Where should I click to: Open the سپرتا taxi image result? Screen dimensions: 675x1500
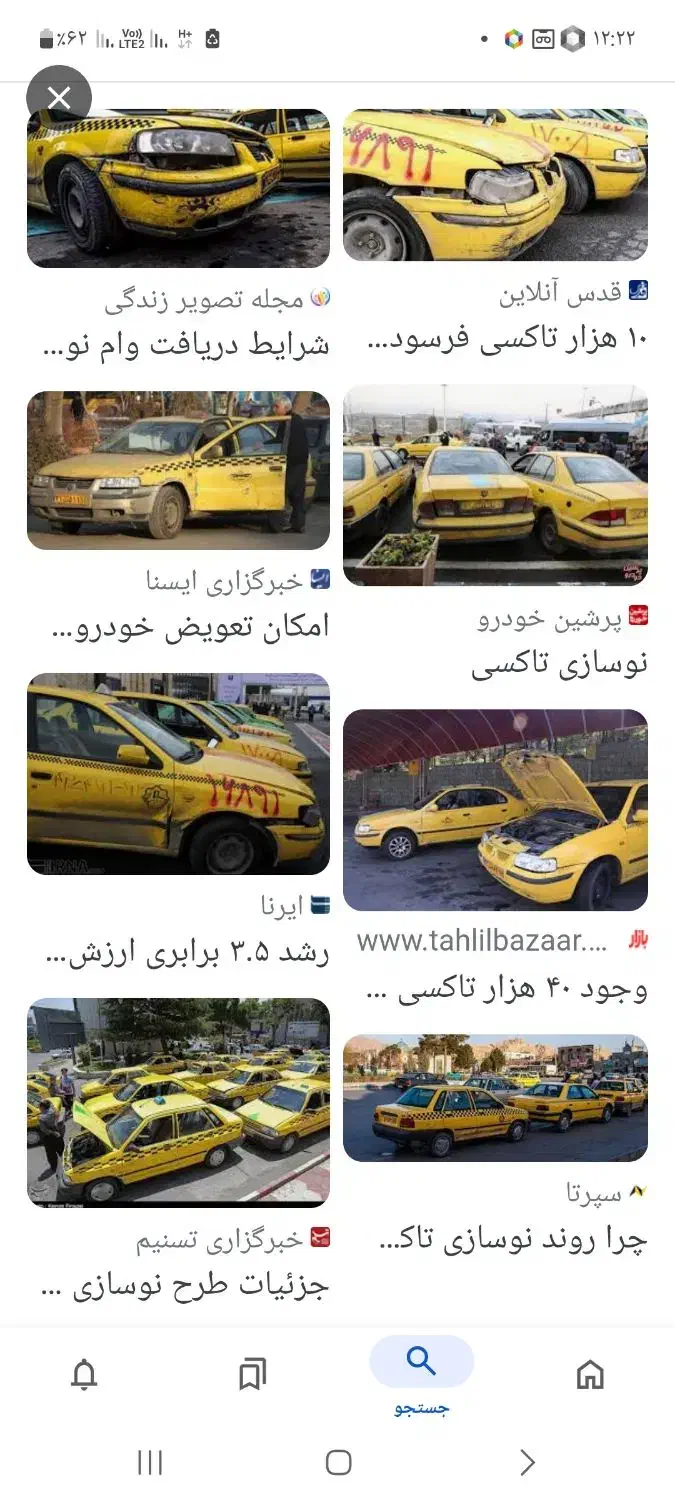[495, 1098]
